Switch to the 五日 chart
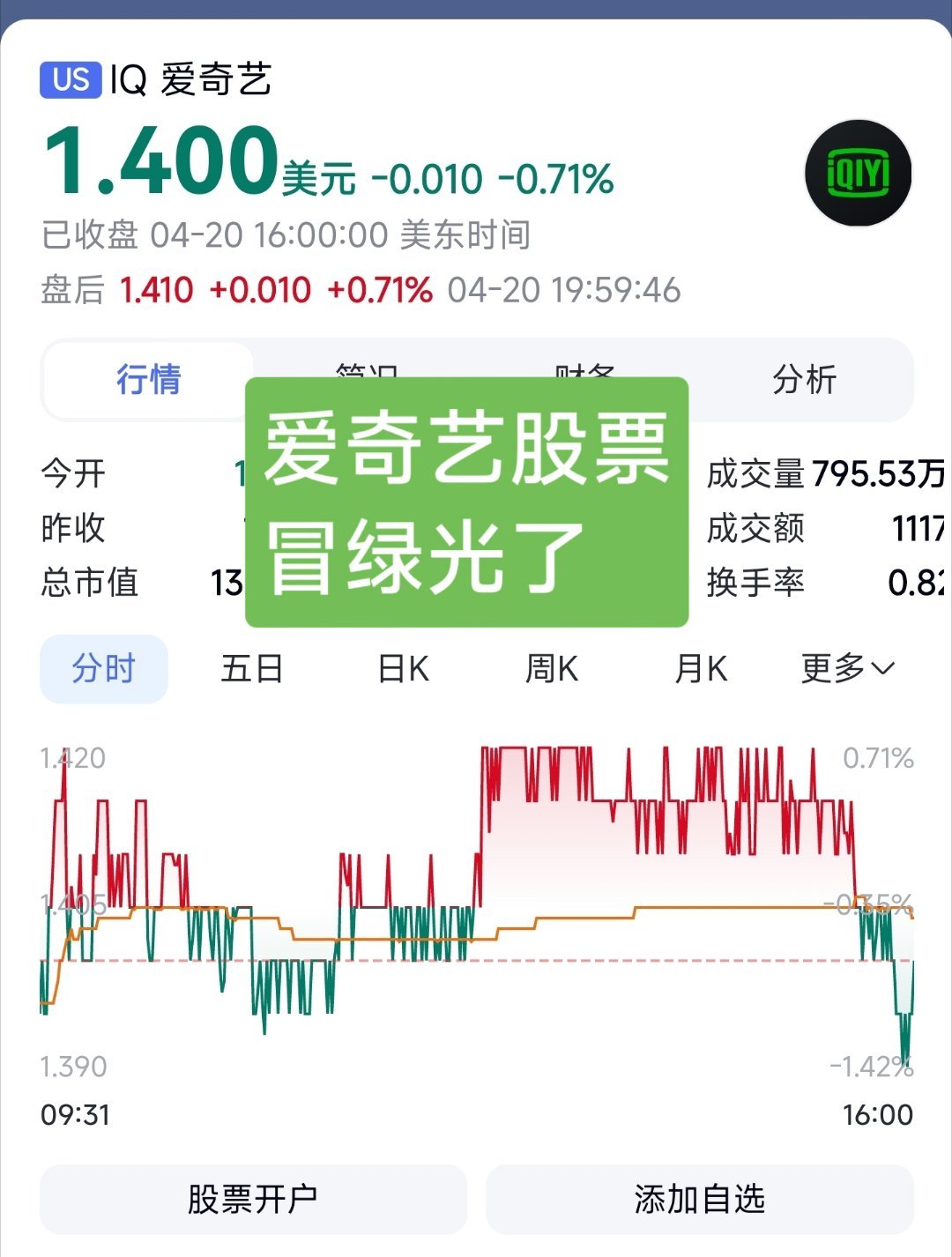This screenshot has height=1257, width=952. click(252, 669)
